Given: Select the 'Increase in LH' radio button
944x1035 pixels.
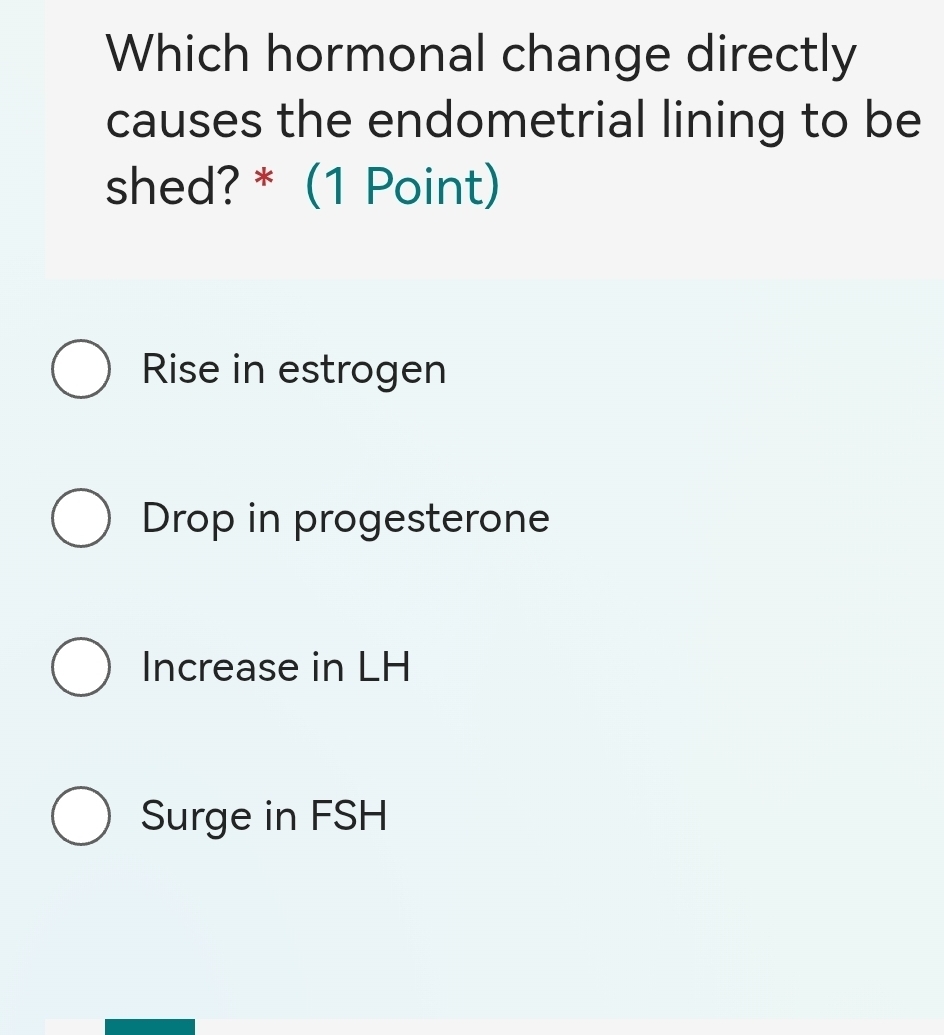Looking at the screenshot, I should [82, 667].
